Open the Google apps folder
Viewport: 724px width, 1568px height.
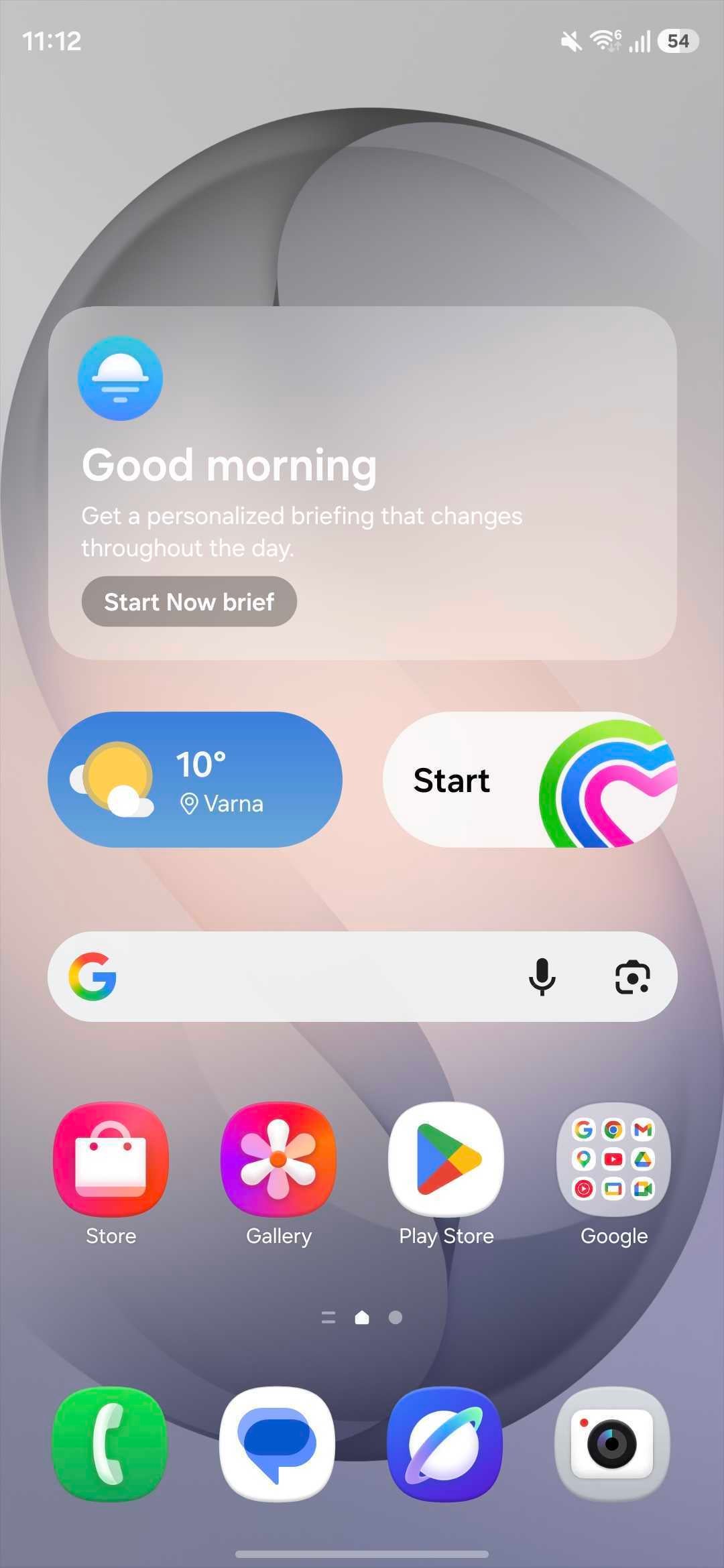[613, 1160]
